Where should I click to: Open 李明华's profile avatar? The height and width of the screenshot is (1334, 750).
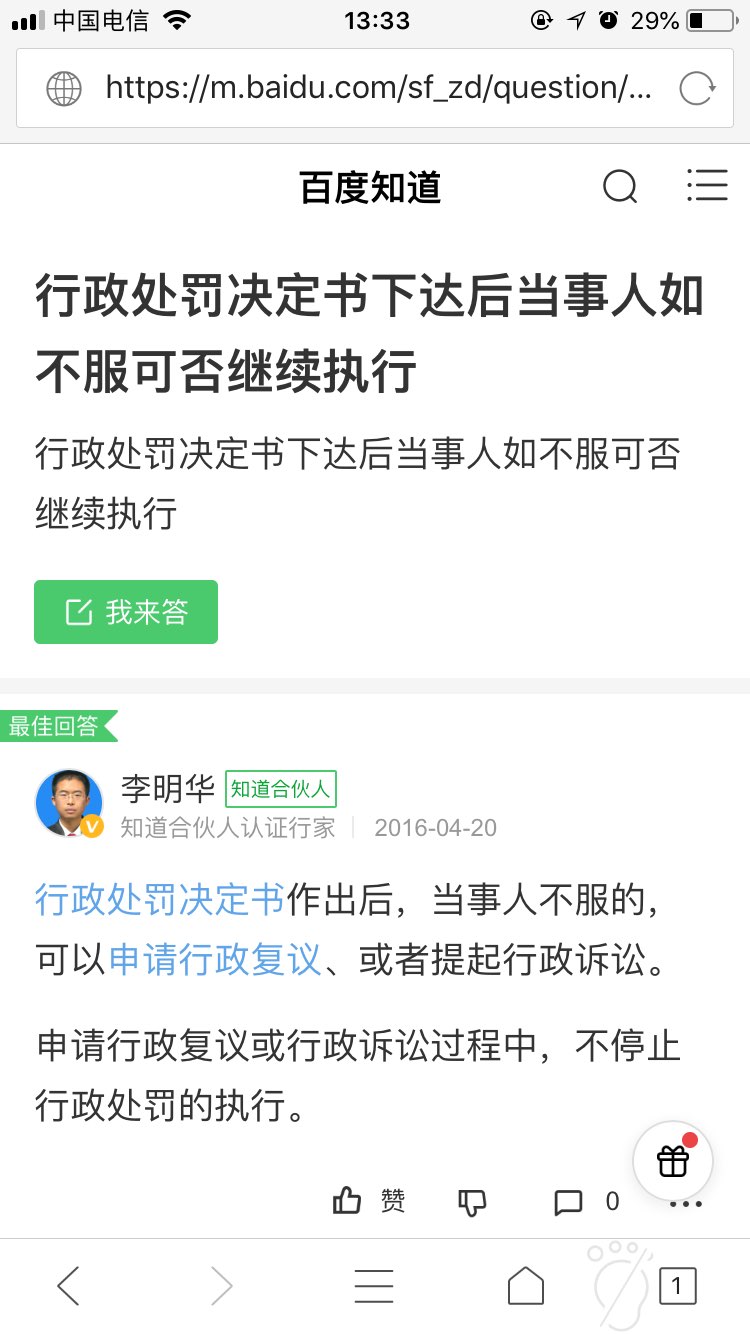click(69, 802)
